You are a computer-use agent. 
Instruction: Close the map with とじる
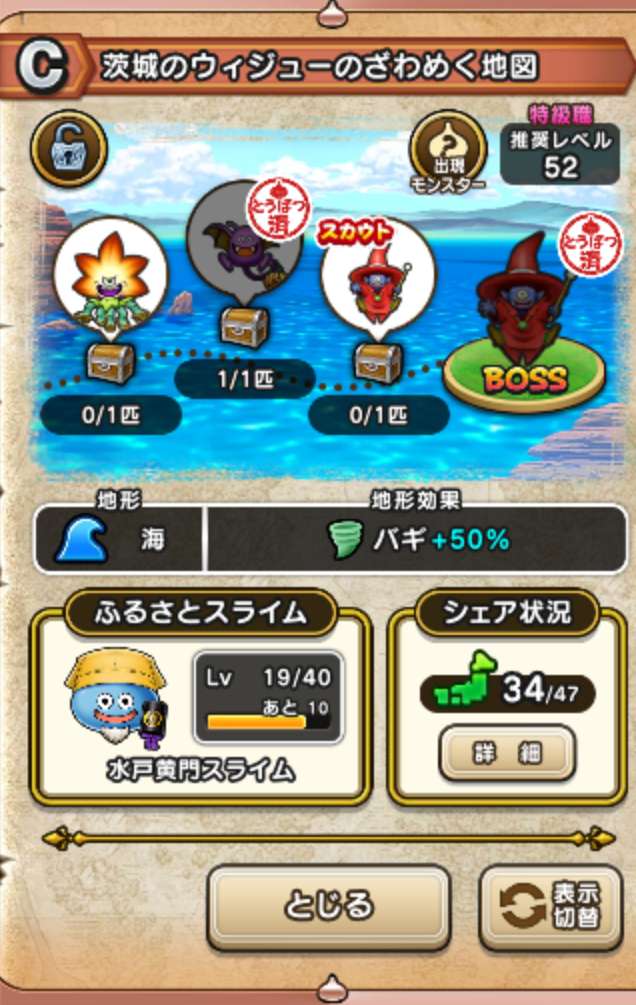tap(329, 906)
